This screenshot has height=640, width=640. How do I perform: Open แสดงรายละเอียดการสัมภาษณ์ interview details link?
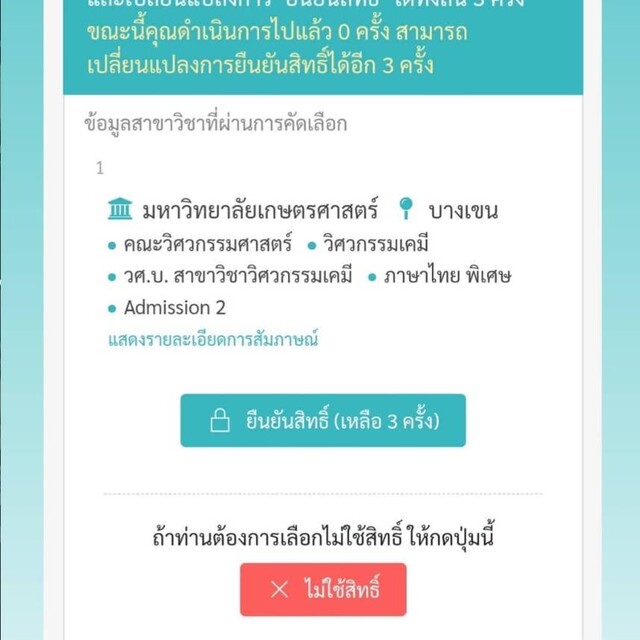pyautogui.click(x=212, y=339)
